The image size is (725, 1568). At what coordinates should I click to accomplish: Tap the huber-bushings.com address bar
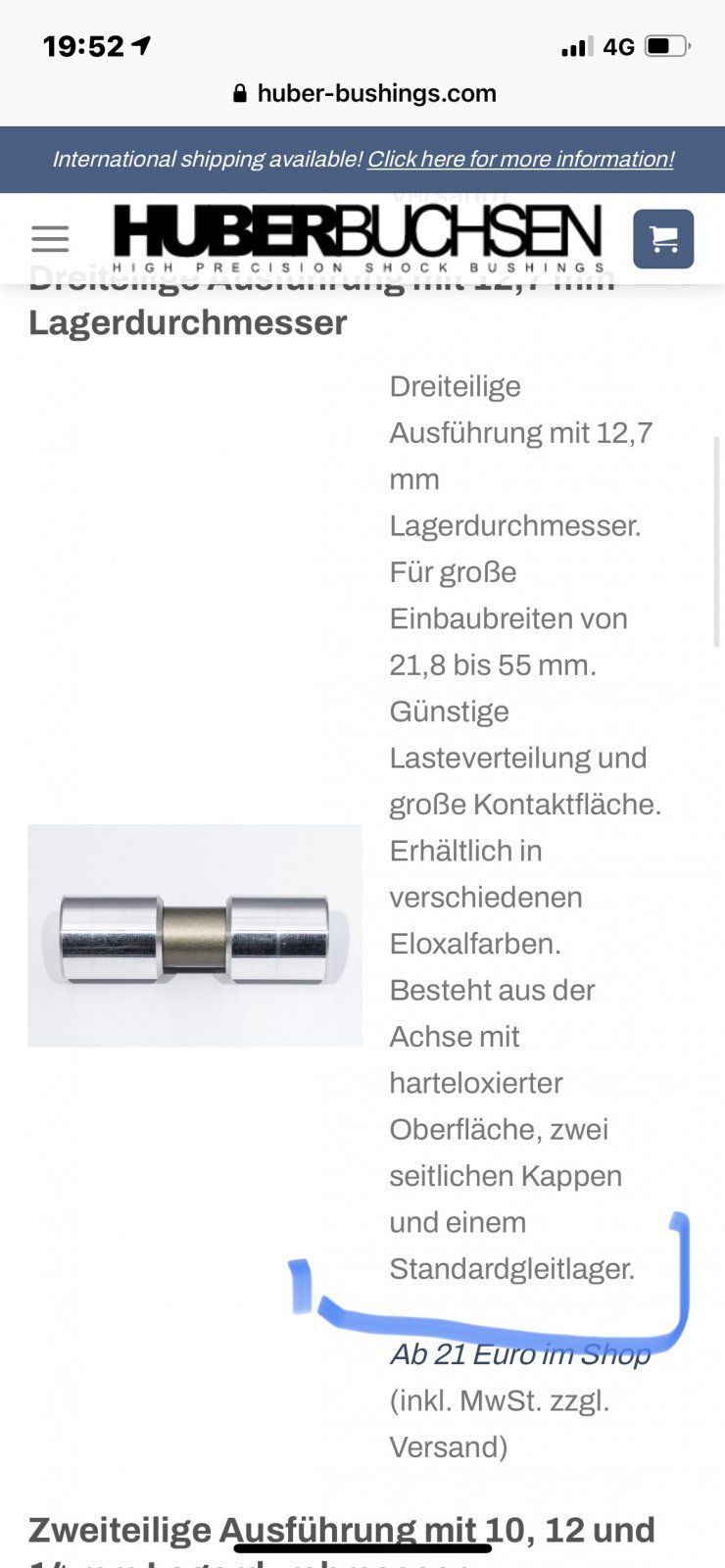tap(364, 93)
